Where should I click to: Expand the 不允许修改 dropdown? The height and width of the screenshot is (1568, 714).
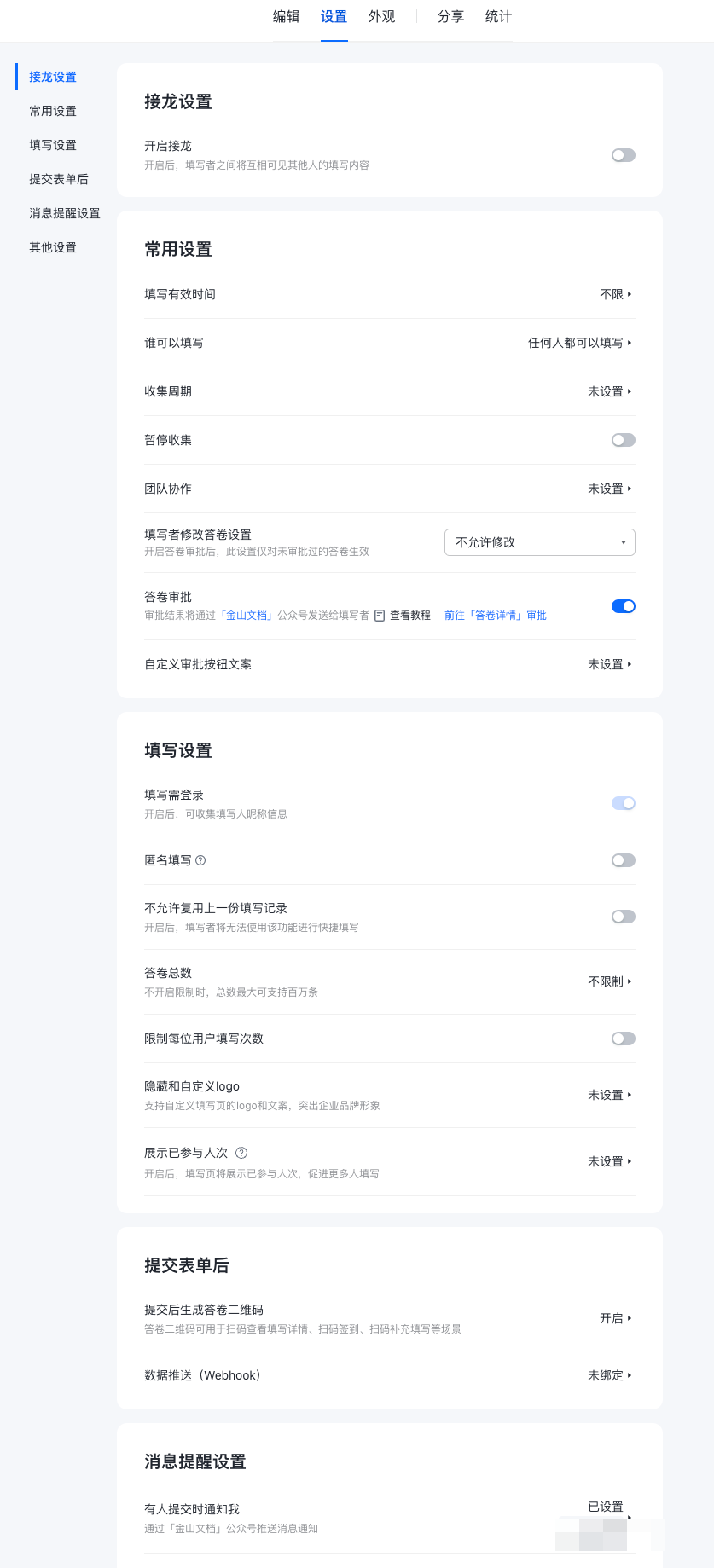(540, 542)
